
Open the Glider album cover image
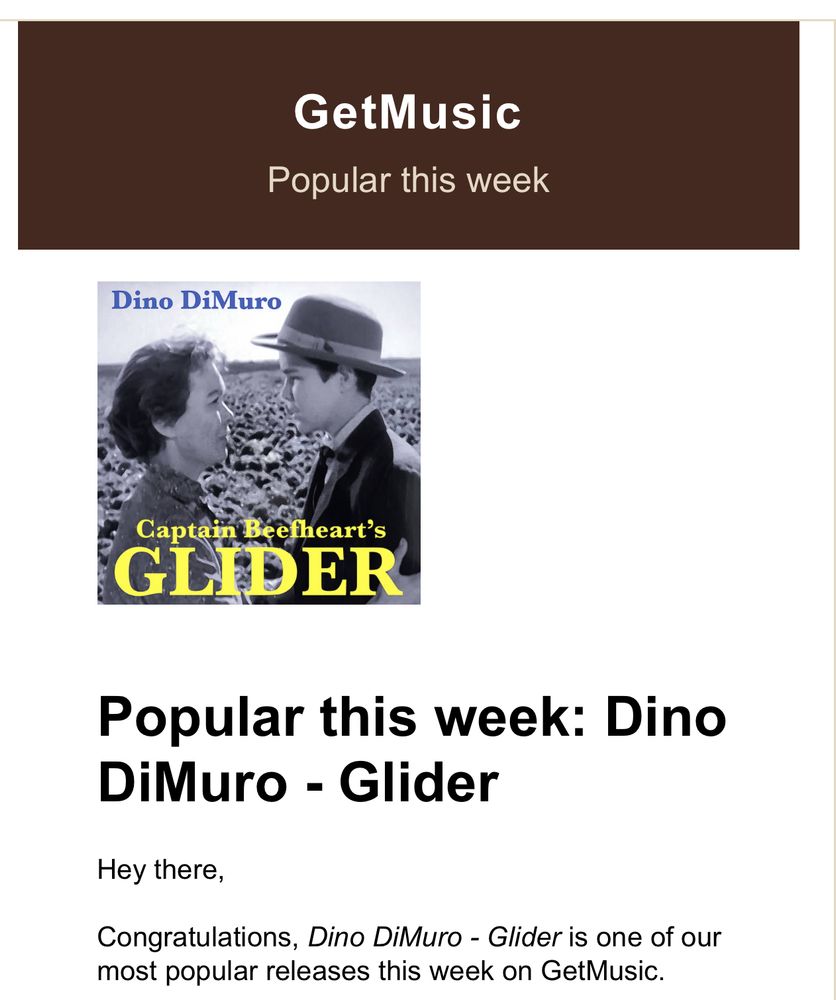tap(258, 443)
